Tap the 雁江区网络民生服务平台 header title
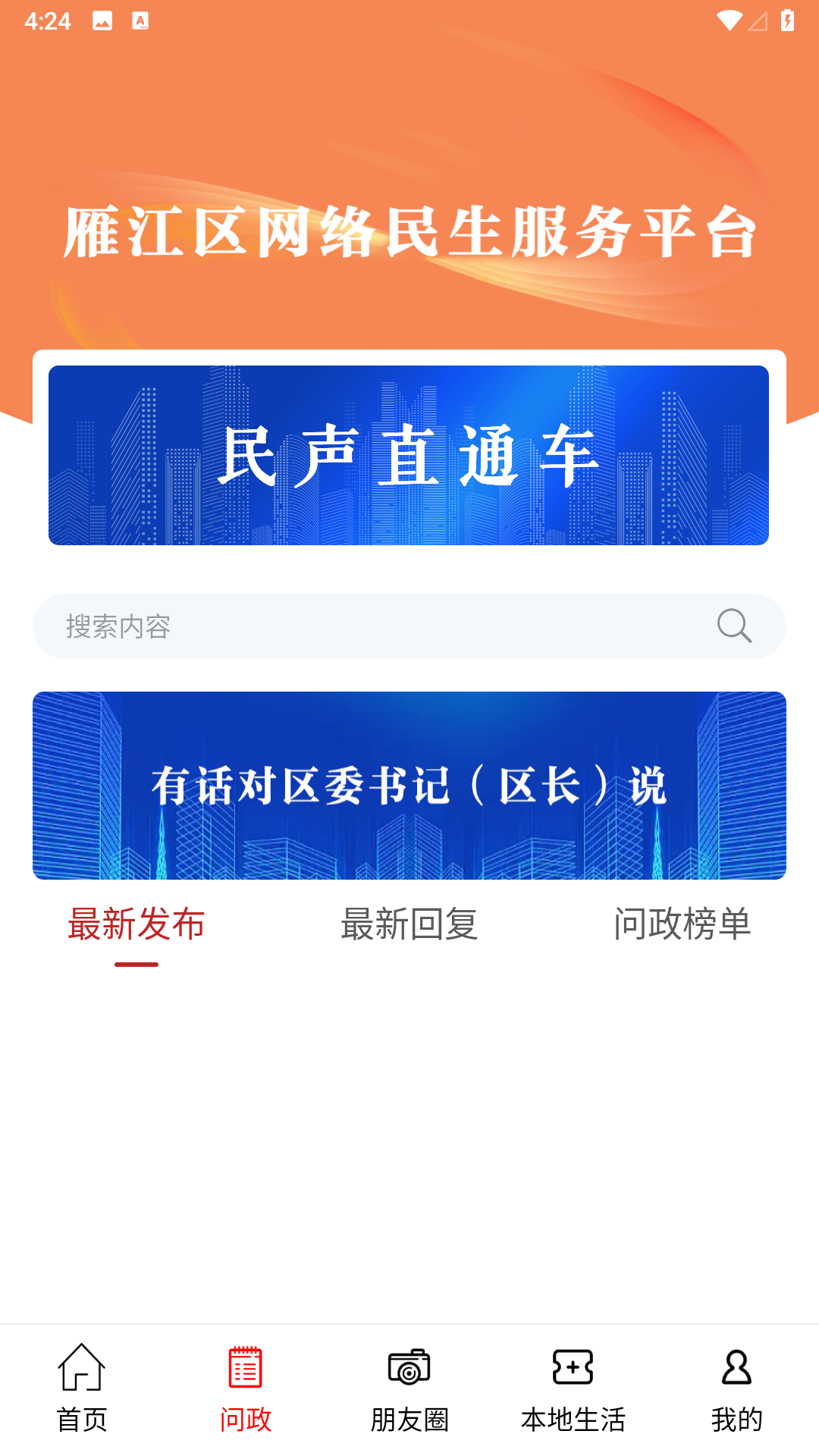Viewport: 819px width, 1456px height. 409,231
